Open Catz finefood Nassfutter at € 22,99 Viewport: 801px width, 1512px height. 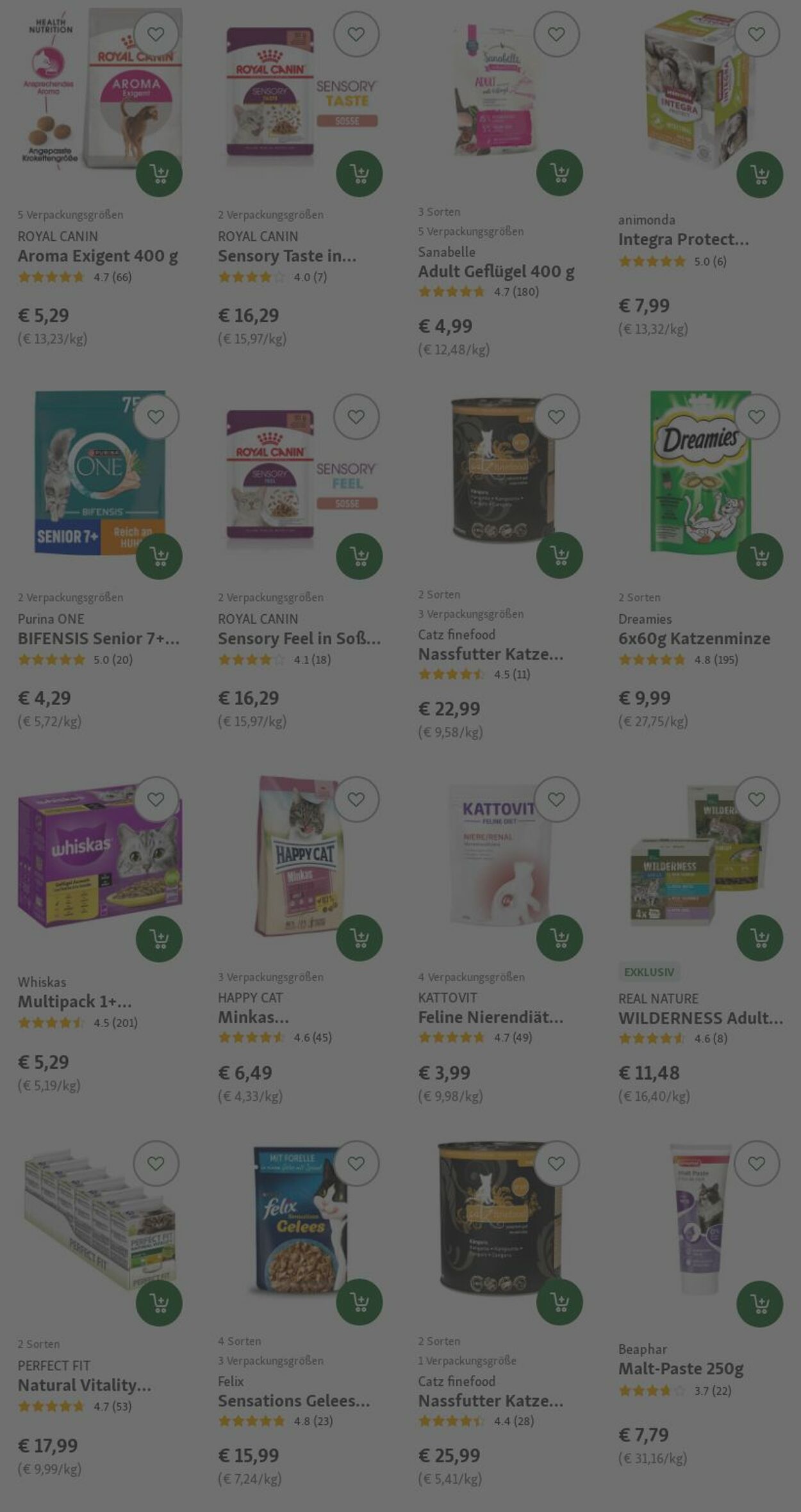(491, 654)
